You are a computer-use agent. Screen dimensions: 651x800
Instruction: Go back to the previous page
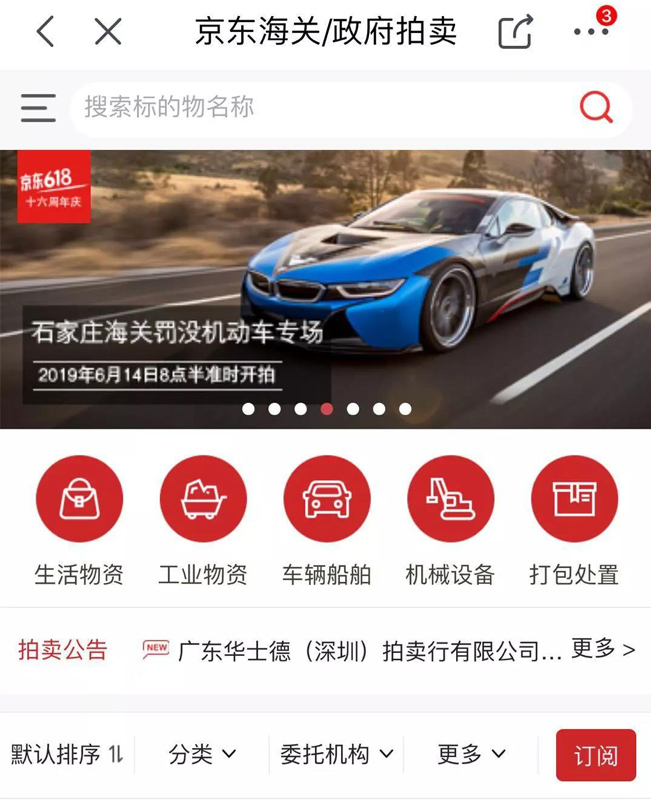click(x=44, y=32)
